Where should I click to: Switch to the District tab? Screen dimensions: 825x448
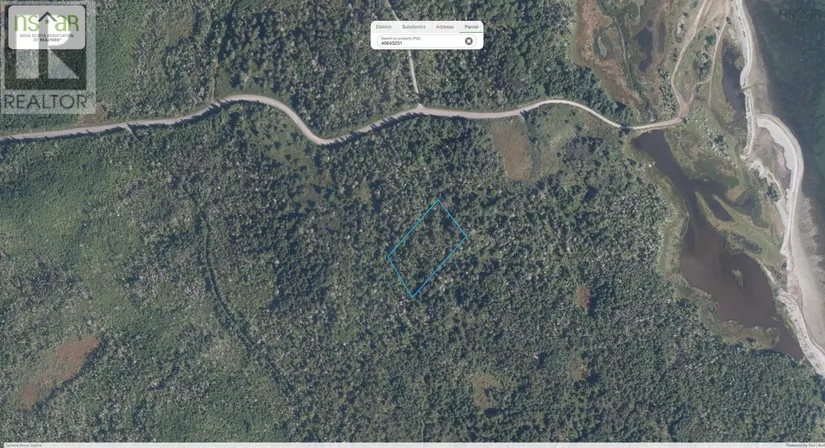pyautogui.click(x=383, y=27)
